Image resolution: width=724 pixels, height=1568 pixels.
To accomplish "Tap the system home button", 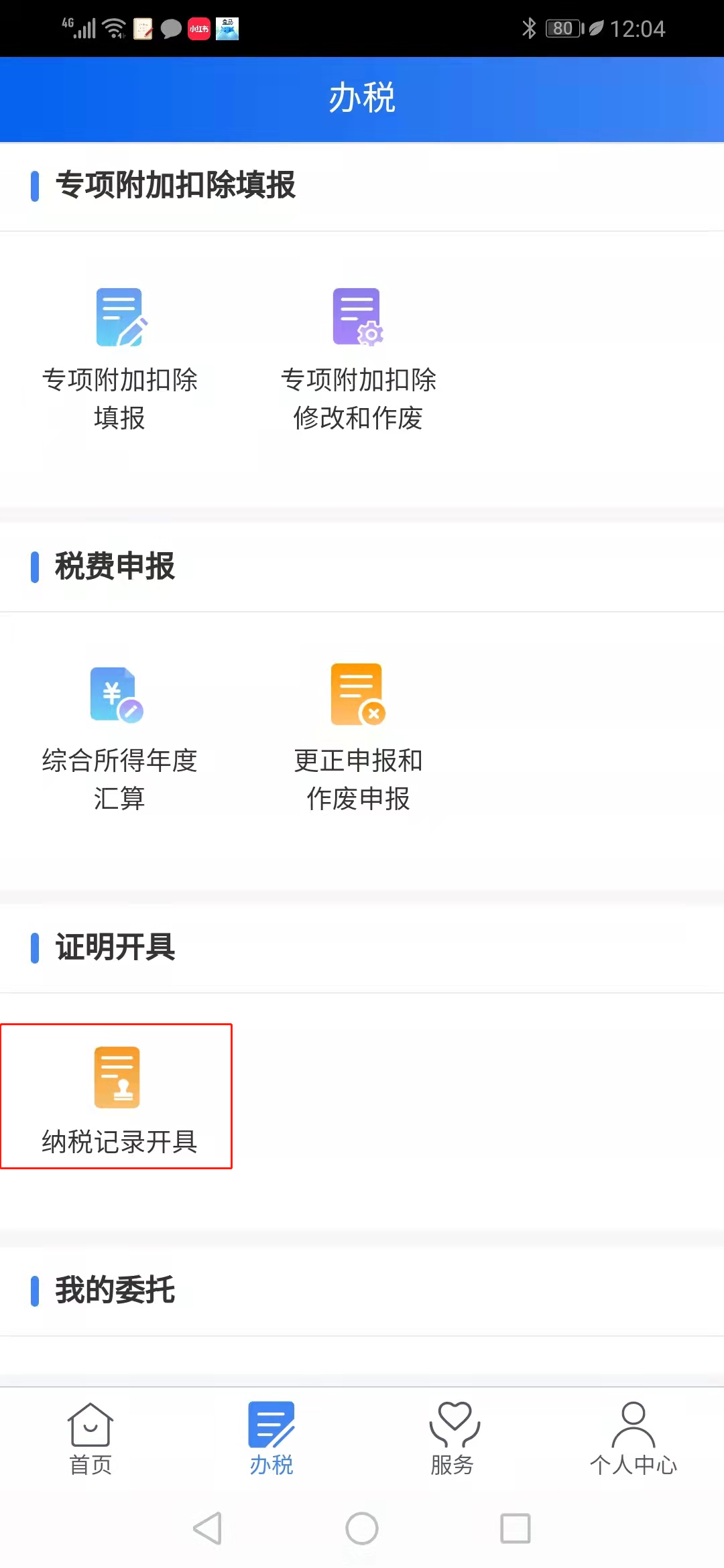I will [x=362, y=1528].
